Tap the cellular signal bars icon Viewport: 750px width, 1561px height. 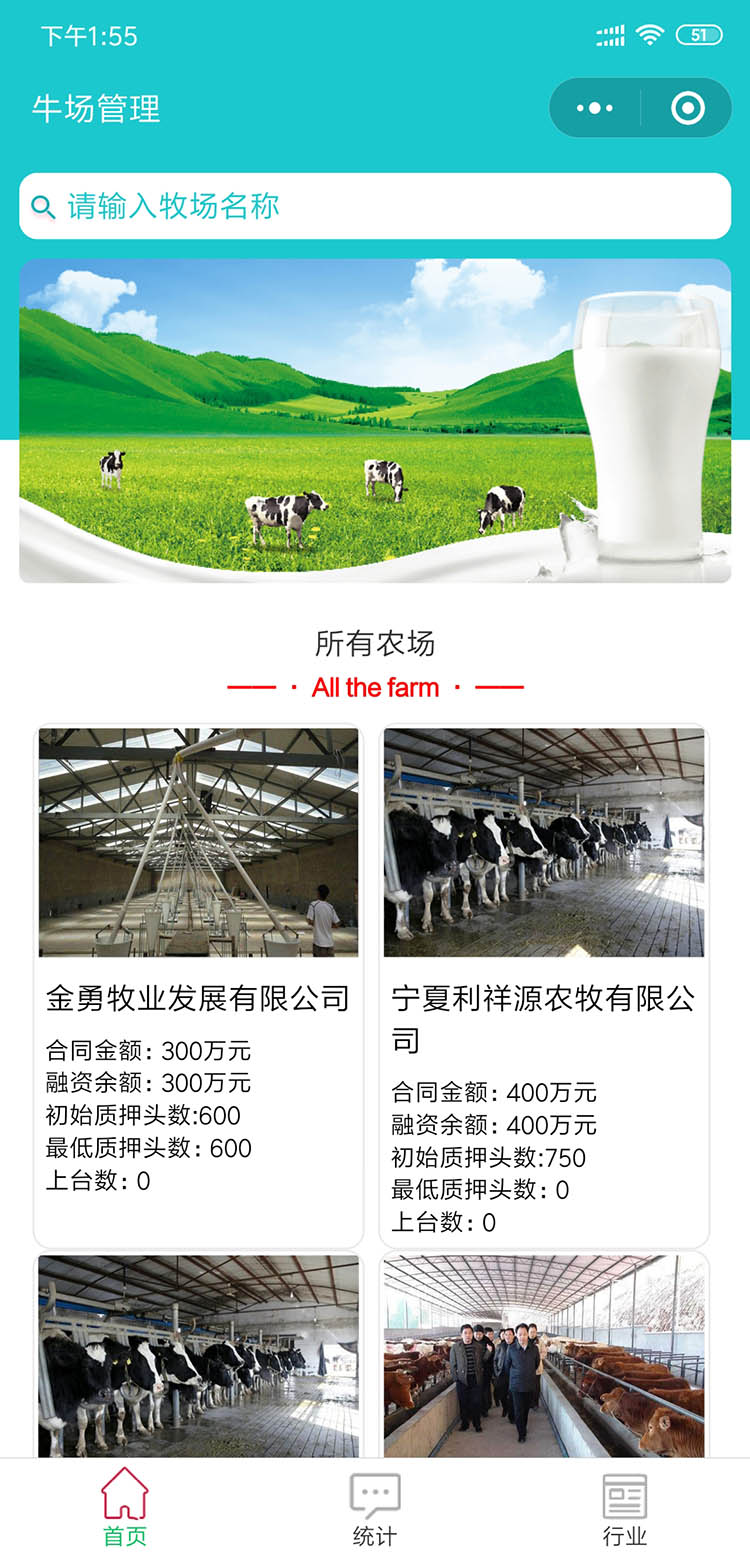(610, 34)
